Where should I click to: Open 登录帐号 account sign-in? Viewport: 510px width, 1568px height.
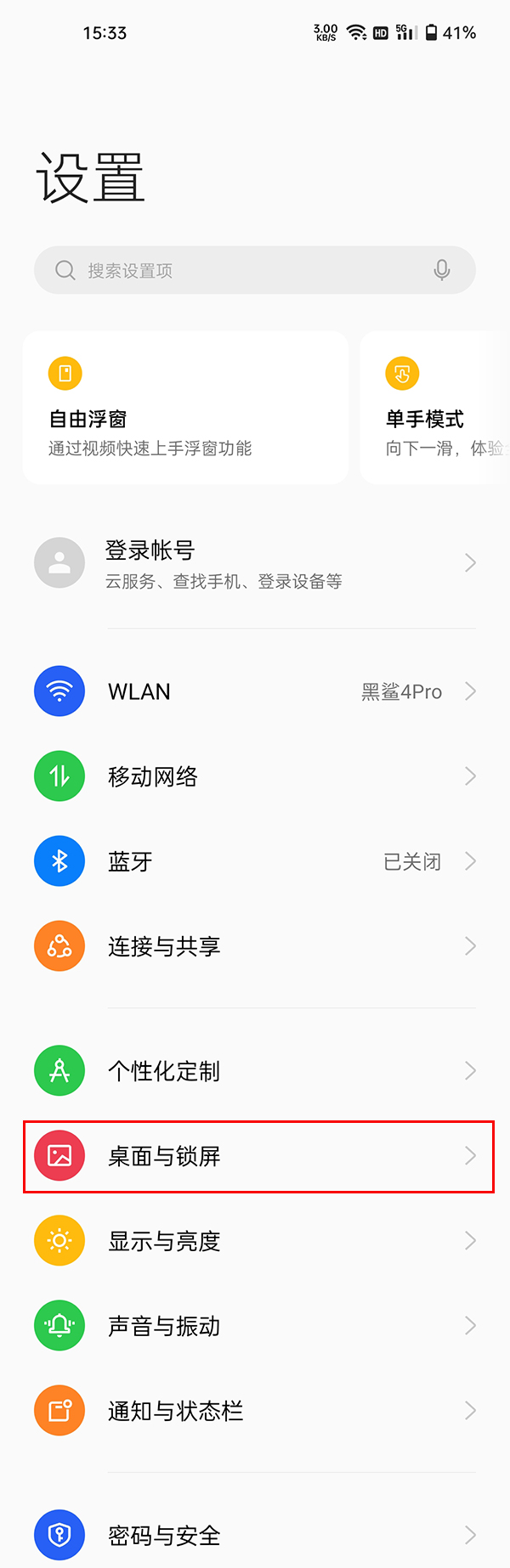tap(255, 563)
